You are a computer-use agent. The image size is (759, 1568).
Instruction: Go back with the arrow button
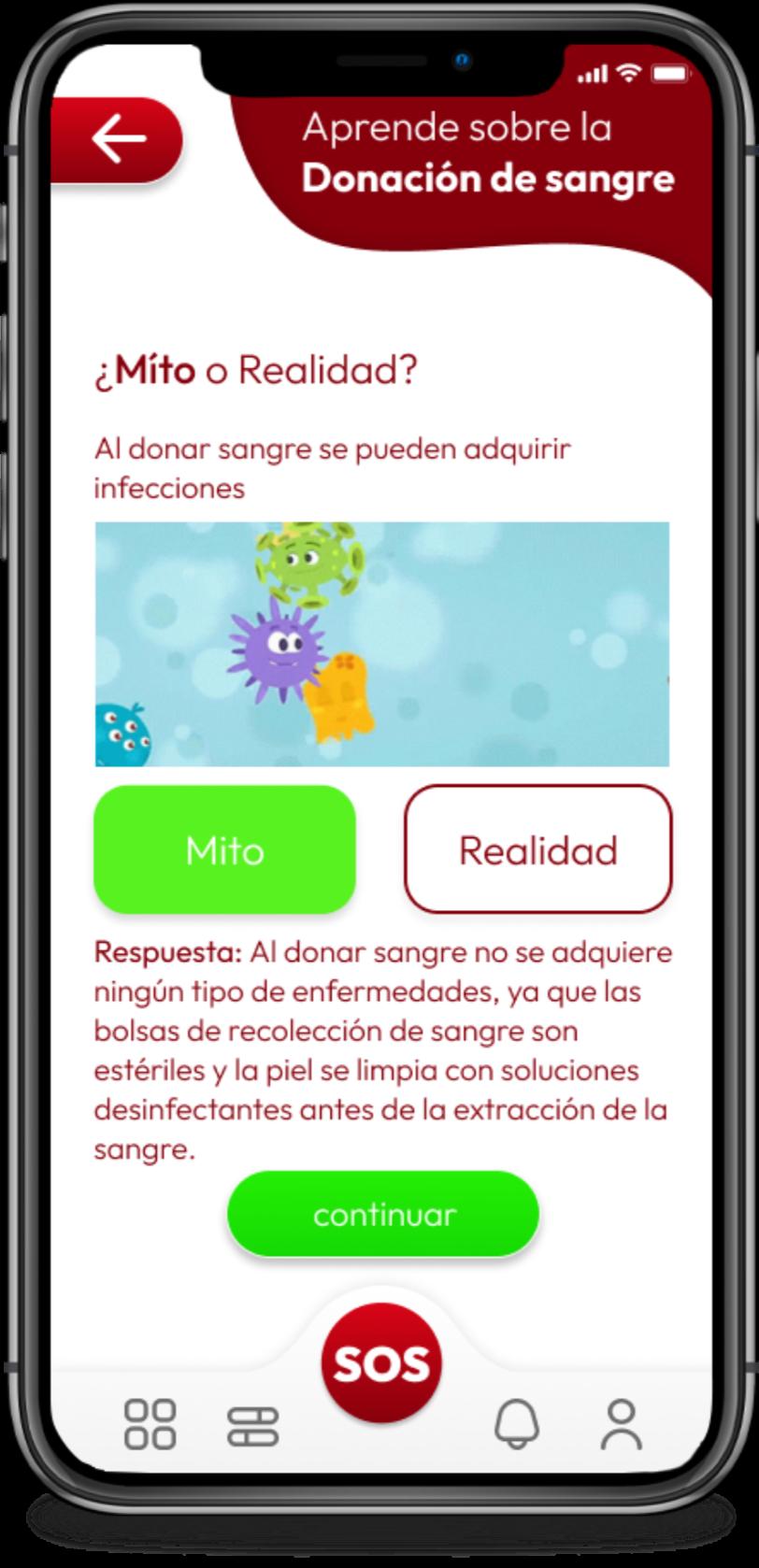(119, 140)
